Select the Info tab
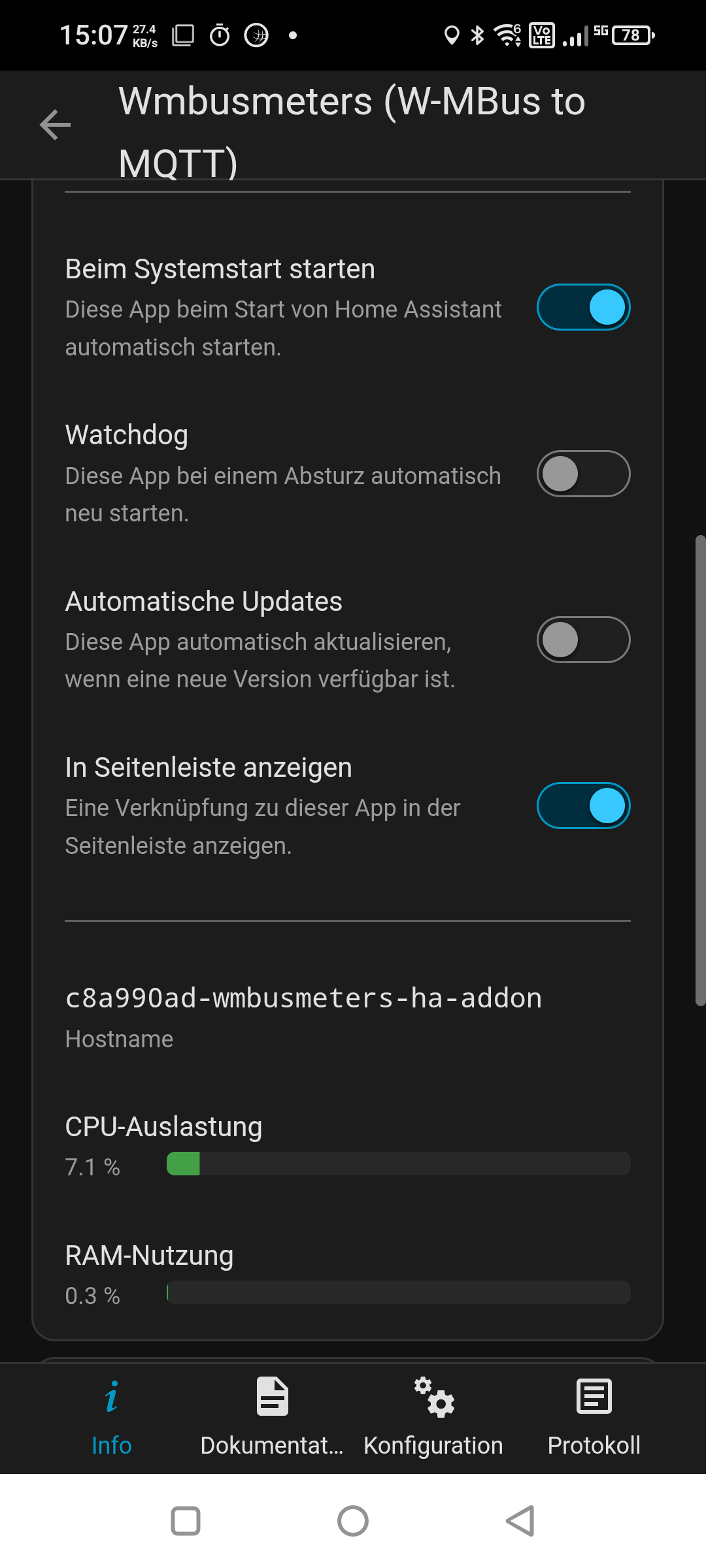706x1568 pixels. pos(112,1418)
